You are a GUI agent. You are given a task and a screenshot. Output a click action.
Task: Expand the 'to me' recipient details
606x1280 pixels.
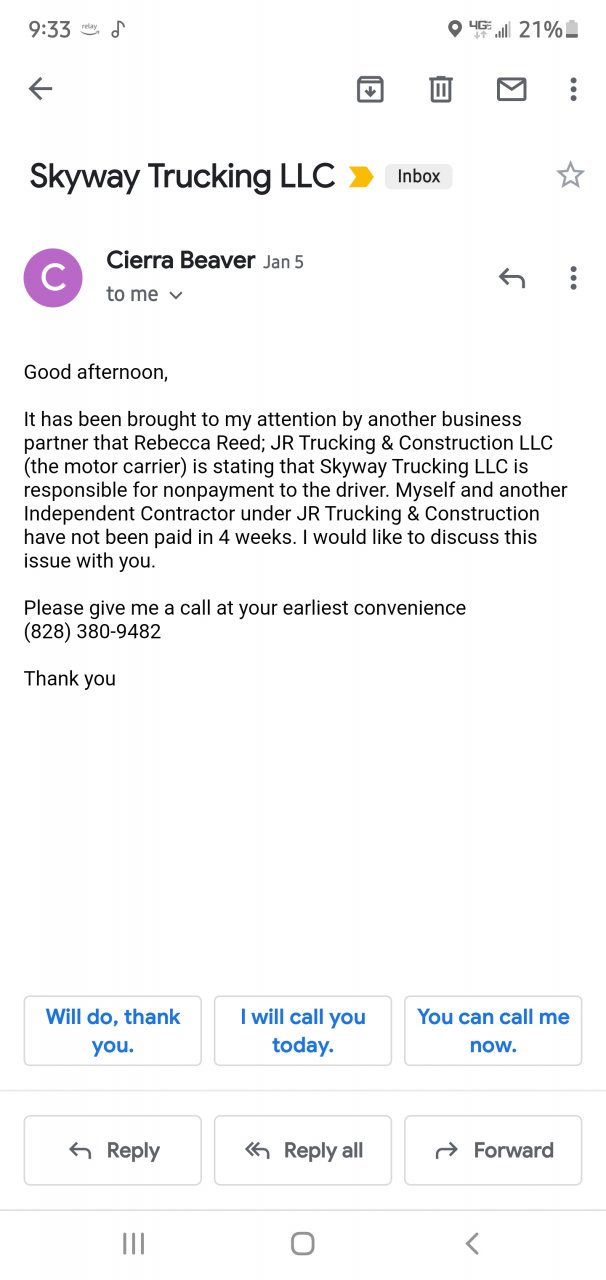[x=145, y=294]
